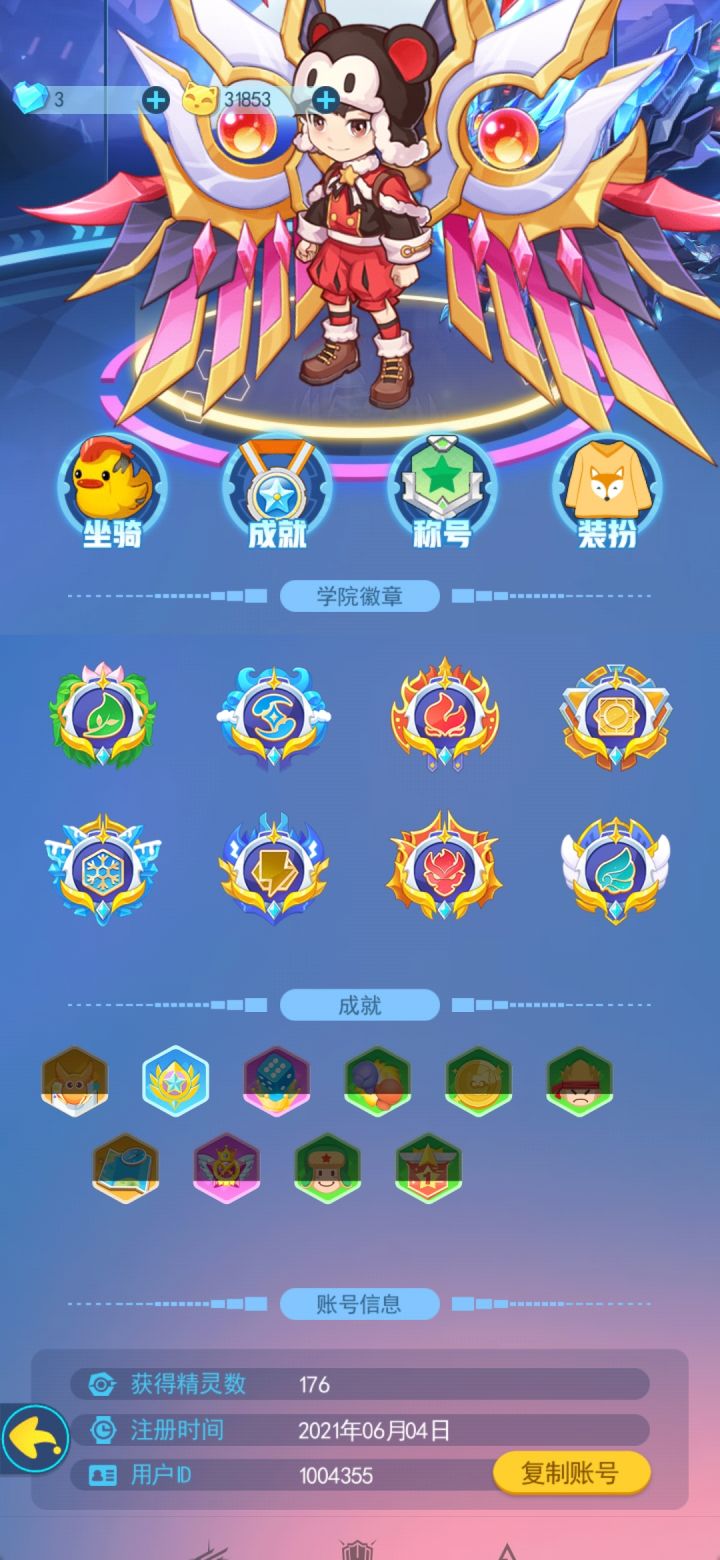The width and height of the screenshot is (720, 1560).
Task: Select the green leaf academy badge
Action: (110, 713)
